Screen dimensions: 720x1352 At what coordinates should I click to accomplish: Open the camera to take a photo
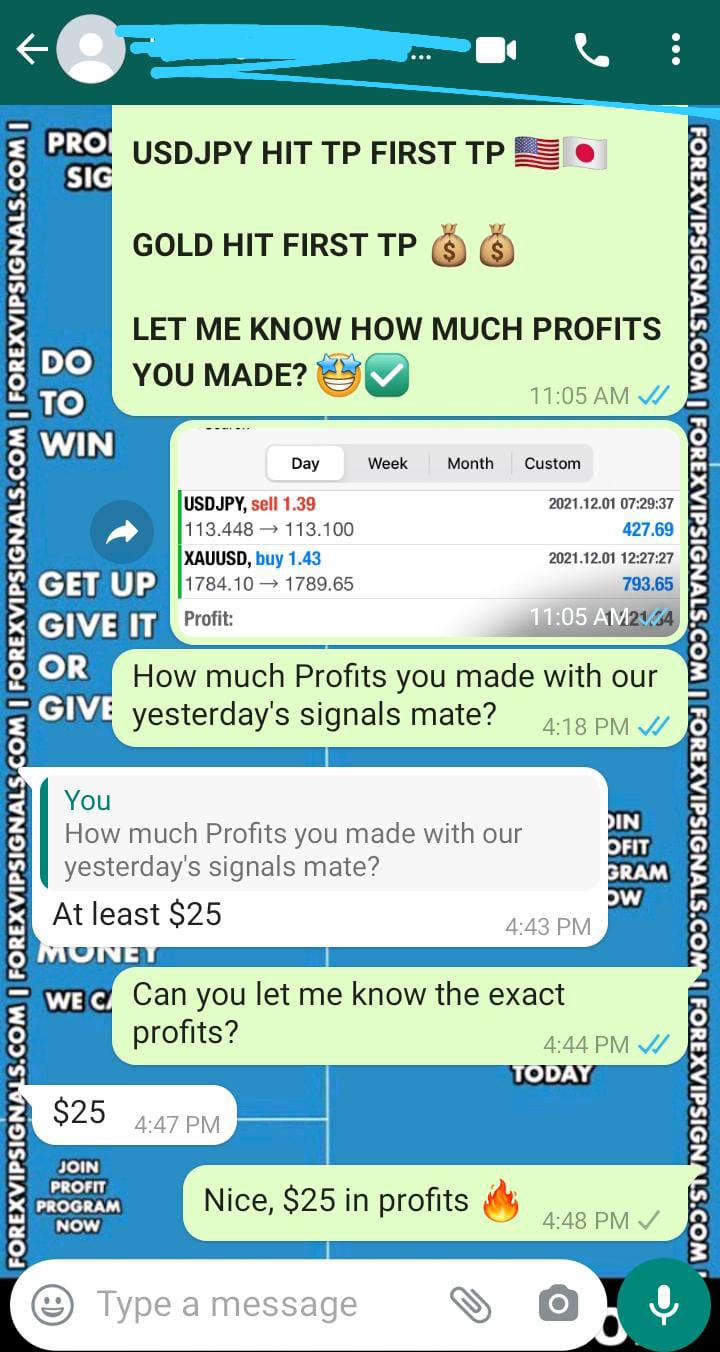tap(558, 1304)
